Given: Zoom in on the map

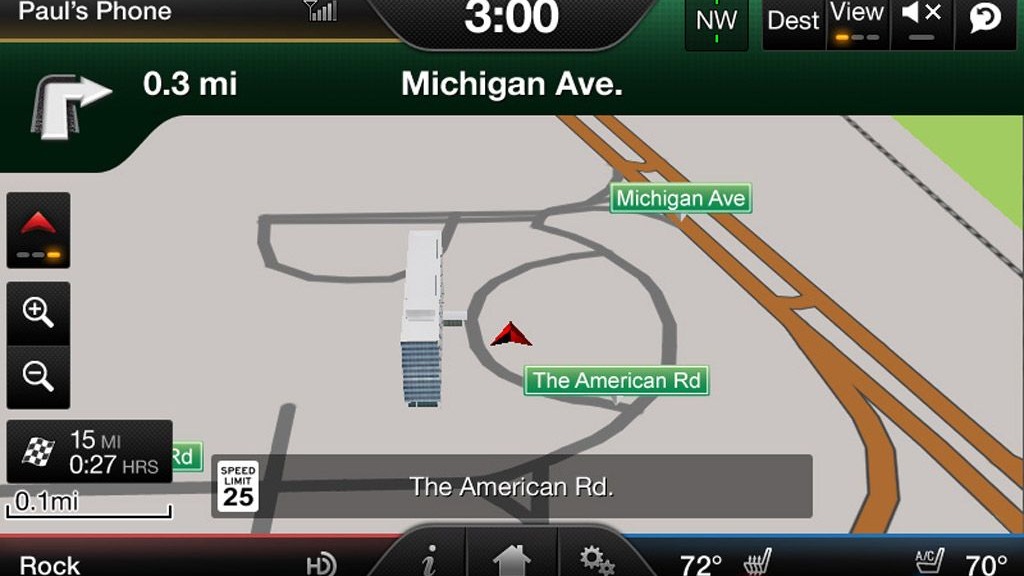Looking at the screenshot, I should coord(38,312).
